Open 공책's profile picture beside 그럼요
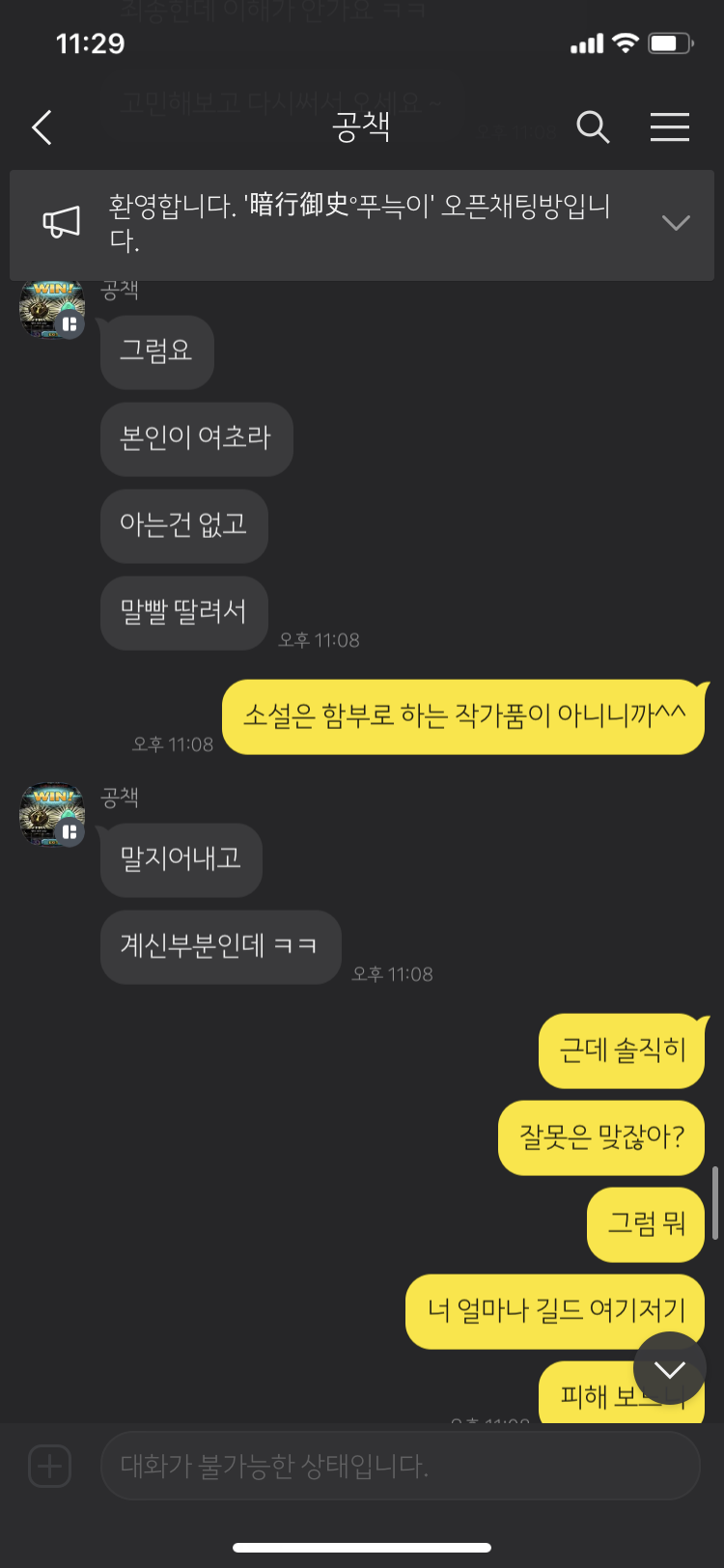 click(x=52, y=309)
